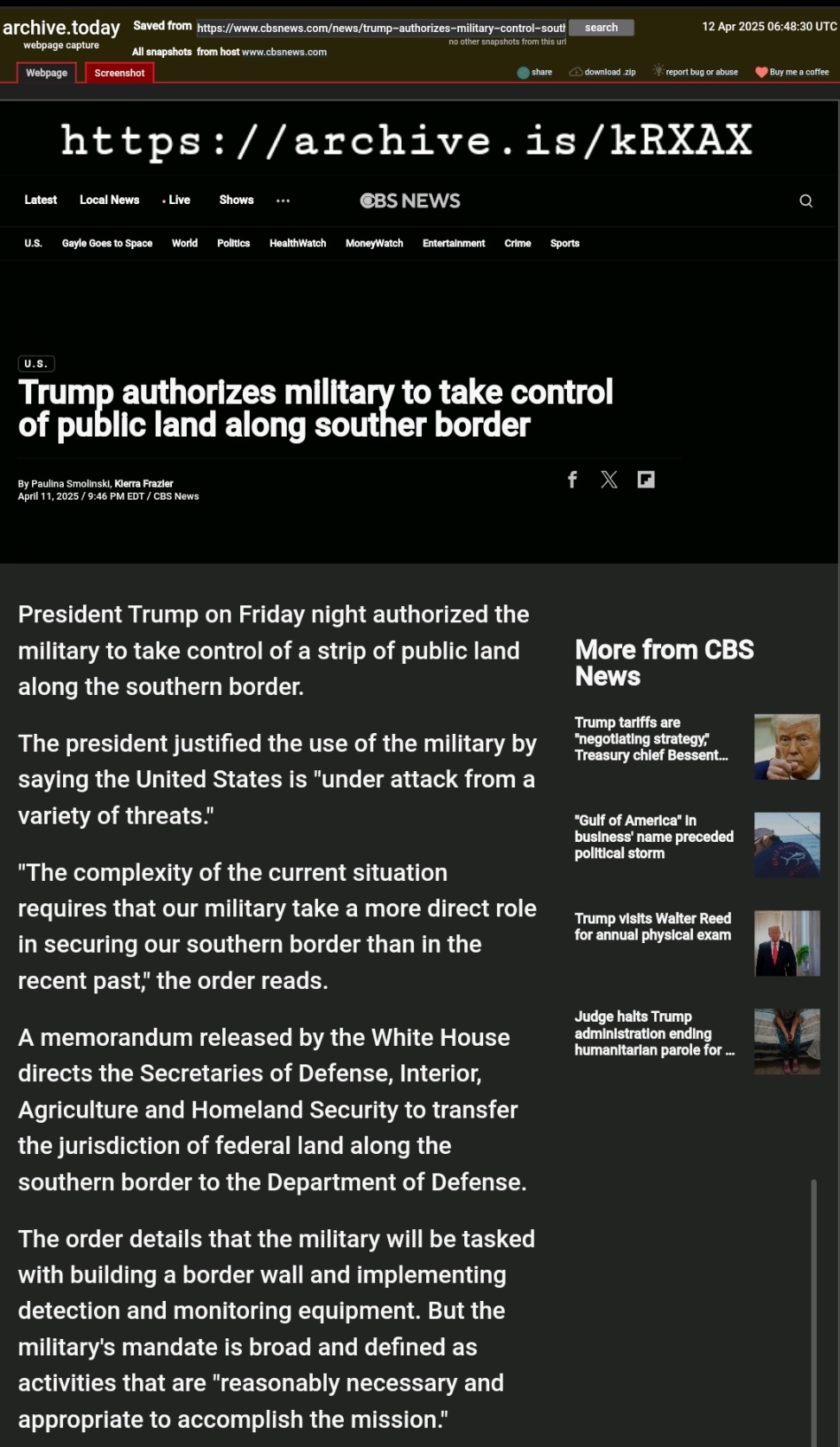Open Buy me a coffee link
This screenshot has height=1447, width=840.
click(x=792, y=72)
